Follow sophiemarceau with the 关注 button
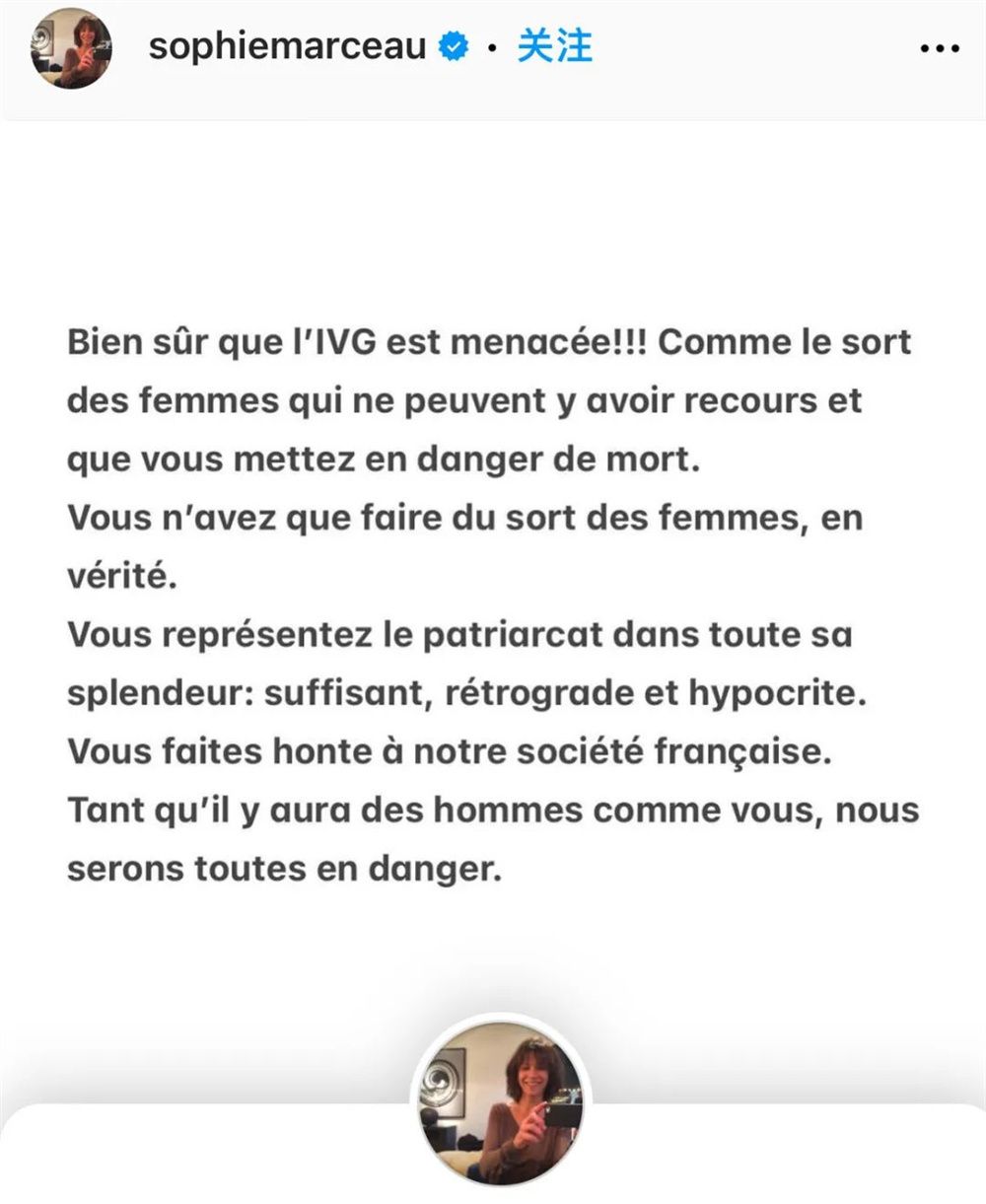The height and width of the screenshot is (1204, 986). [x=555, y=46]
